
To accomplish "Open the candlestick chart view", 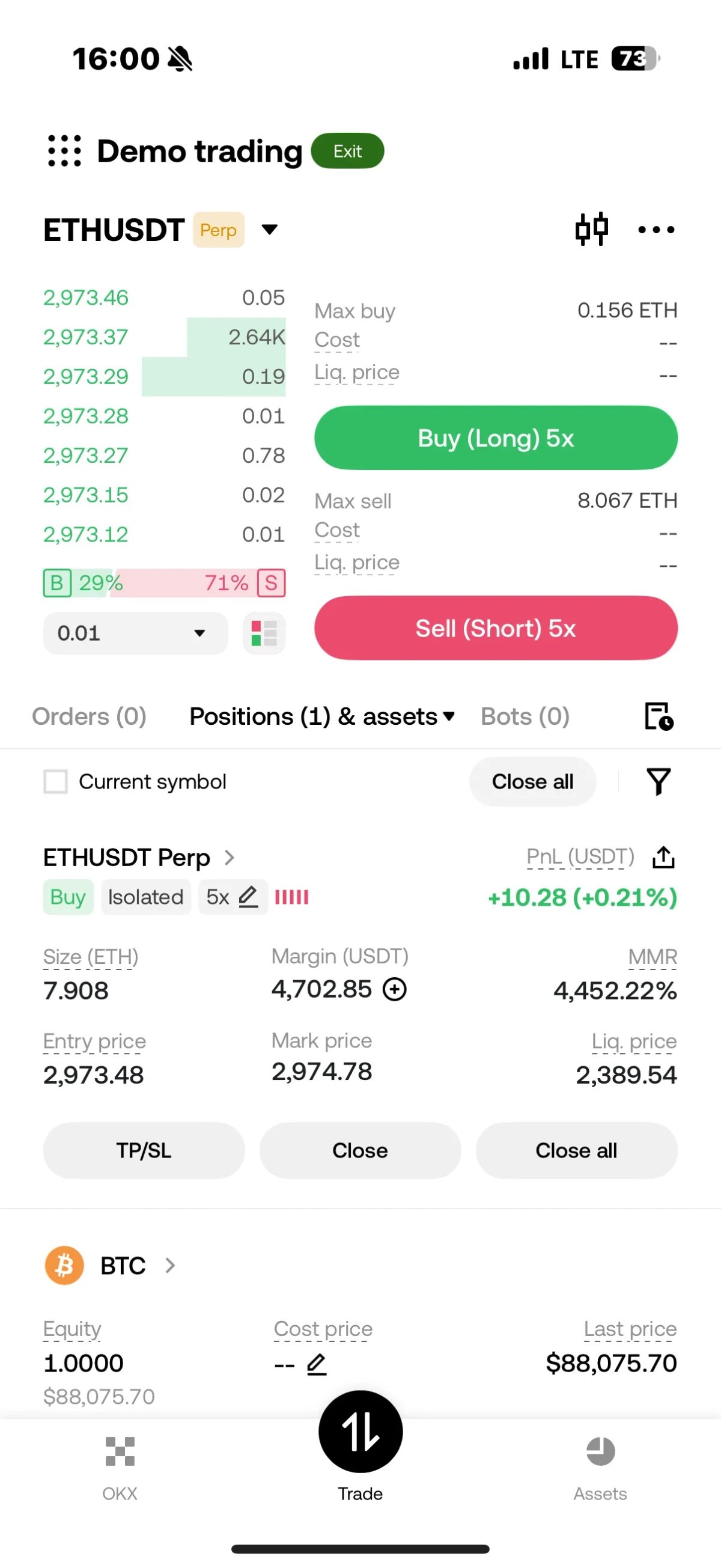I will (591, 230).
